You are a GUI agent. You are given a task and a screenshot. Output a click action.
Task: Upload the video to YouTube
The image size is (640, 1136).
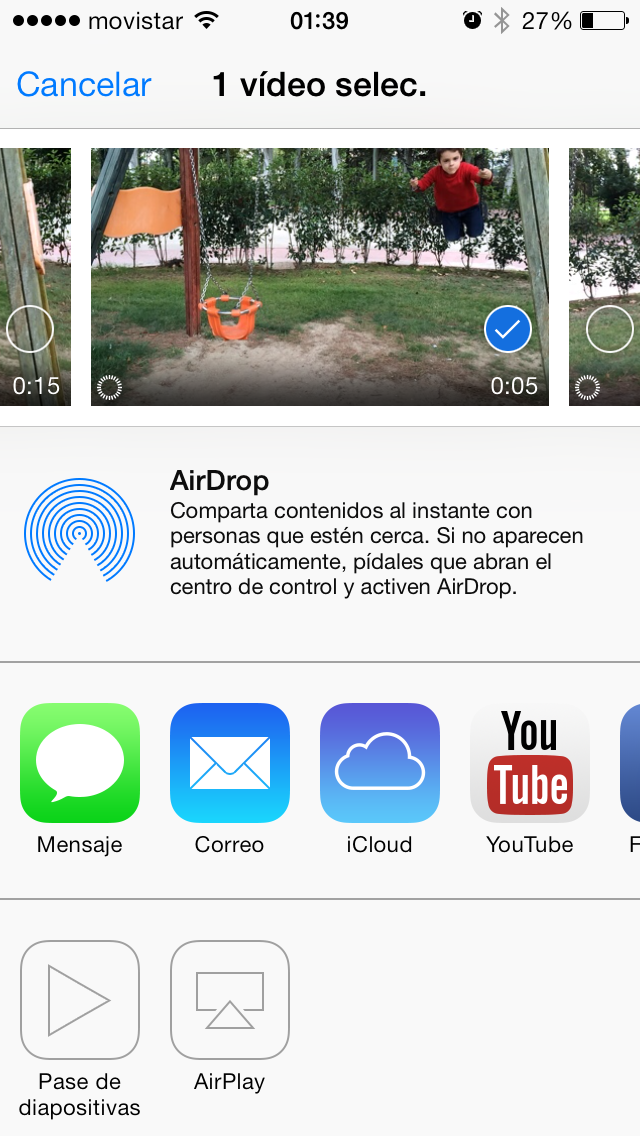[530, 763]
